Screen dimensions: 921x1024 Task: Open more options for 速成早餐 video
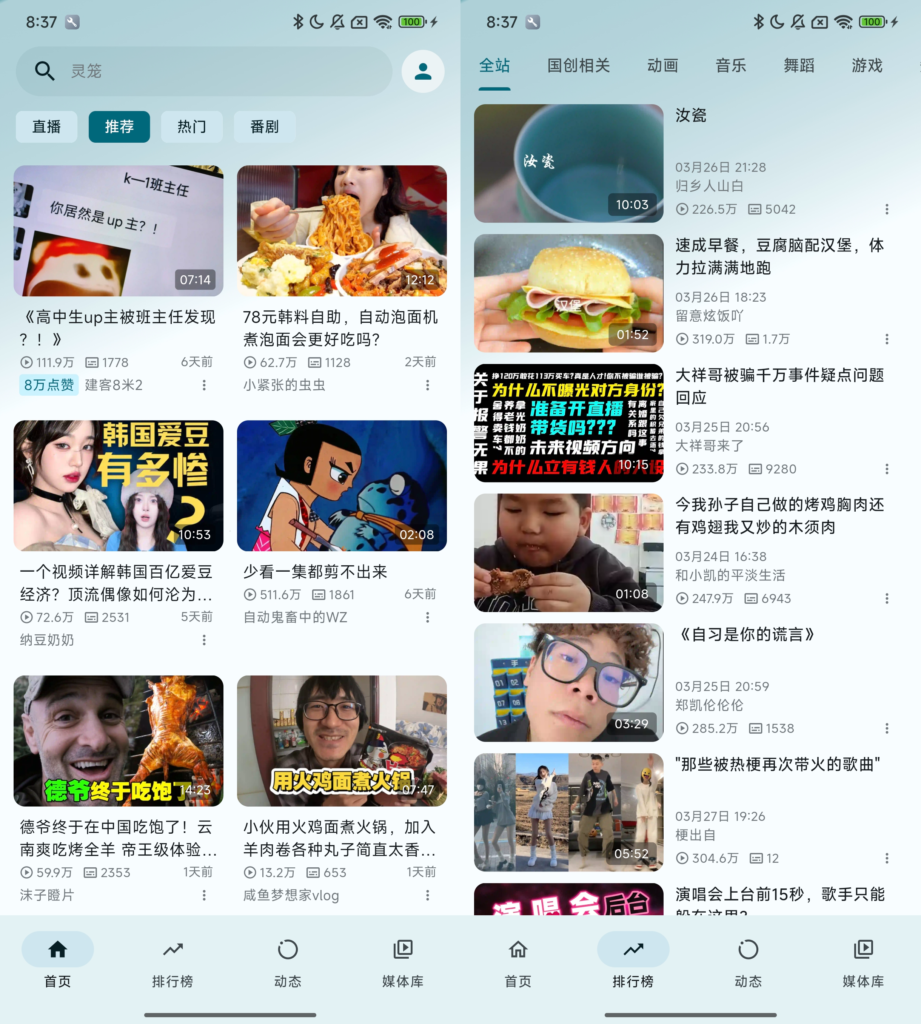pyautogui.click(x=887, y=339)
